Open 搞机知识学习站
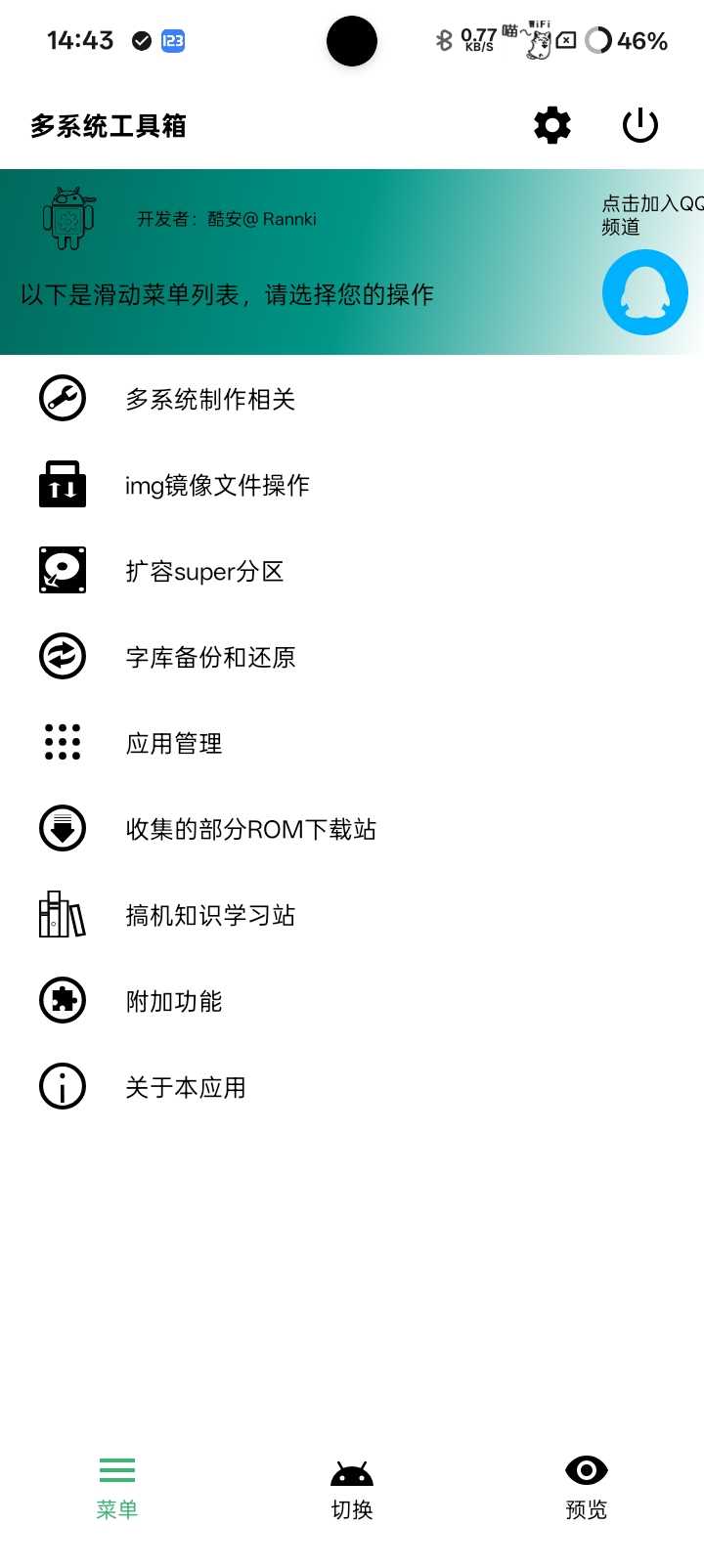The height and width of the screenshot is (1568, 704). pyautogui.click(x=210, y=915)
